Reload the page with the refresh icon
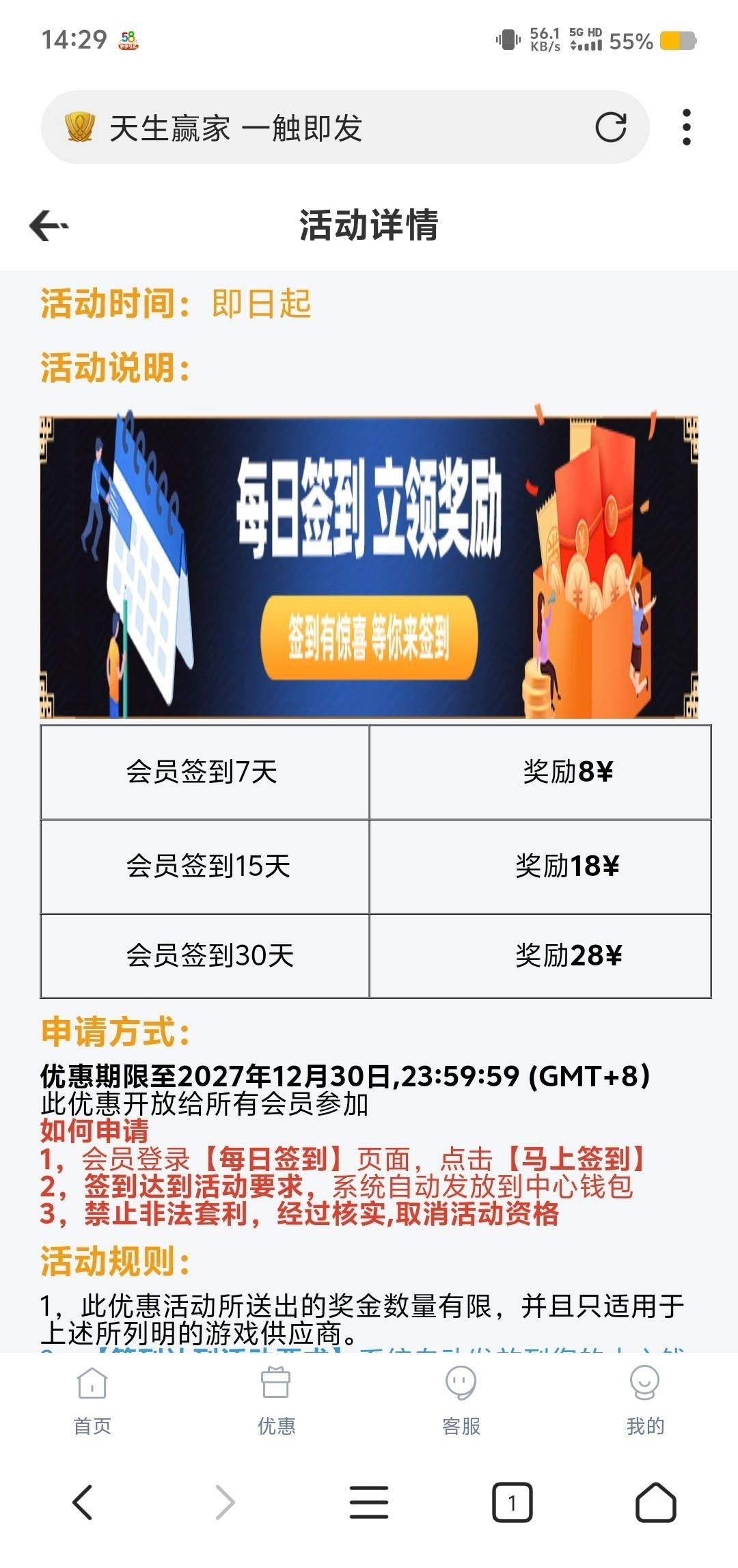Viewport: 738px width, 1568px height. pyautogui.click(x=610, y=127)
